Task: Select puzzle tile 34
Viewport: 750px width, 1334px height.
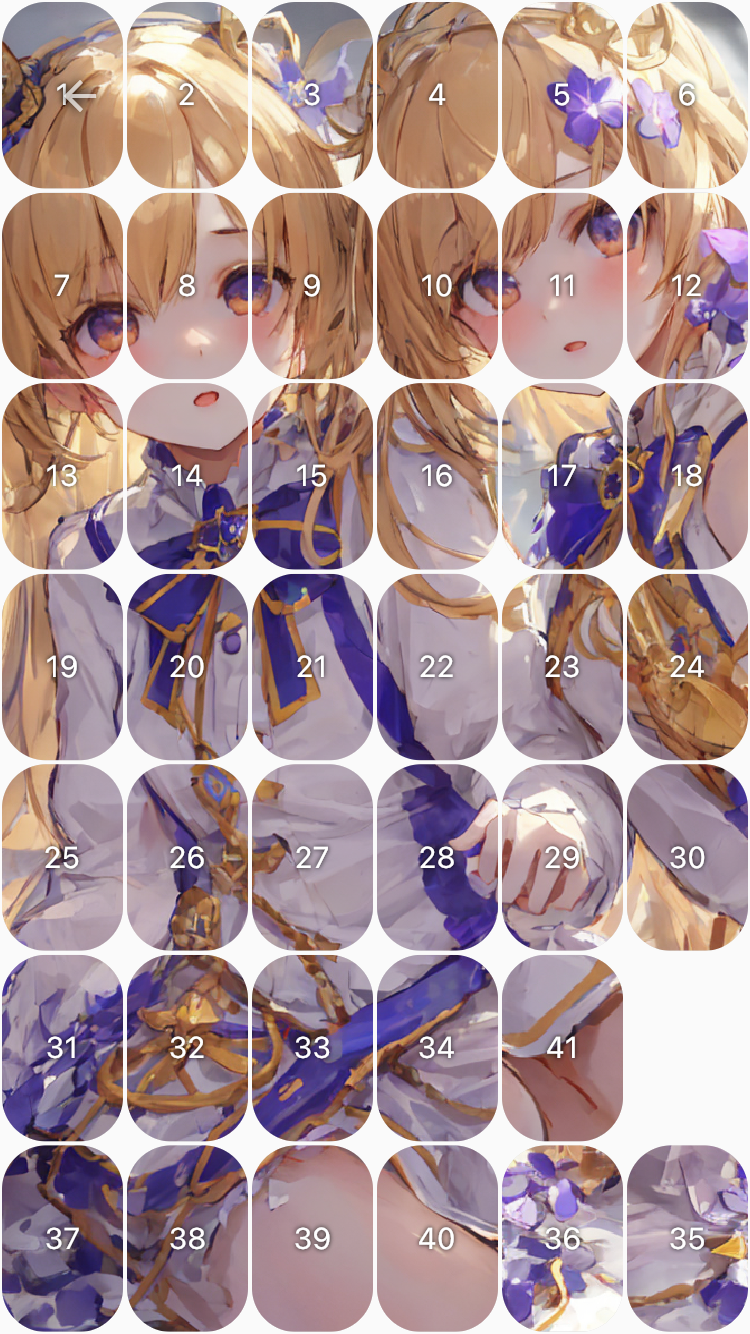Action: 437,1048
